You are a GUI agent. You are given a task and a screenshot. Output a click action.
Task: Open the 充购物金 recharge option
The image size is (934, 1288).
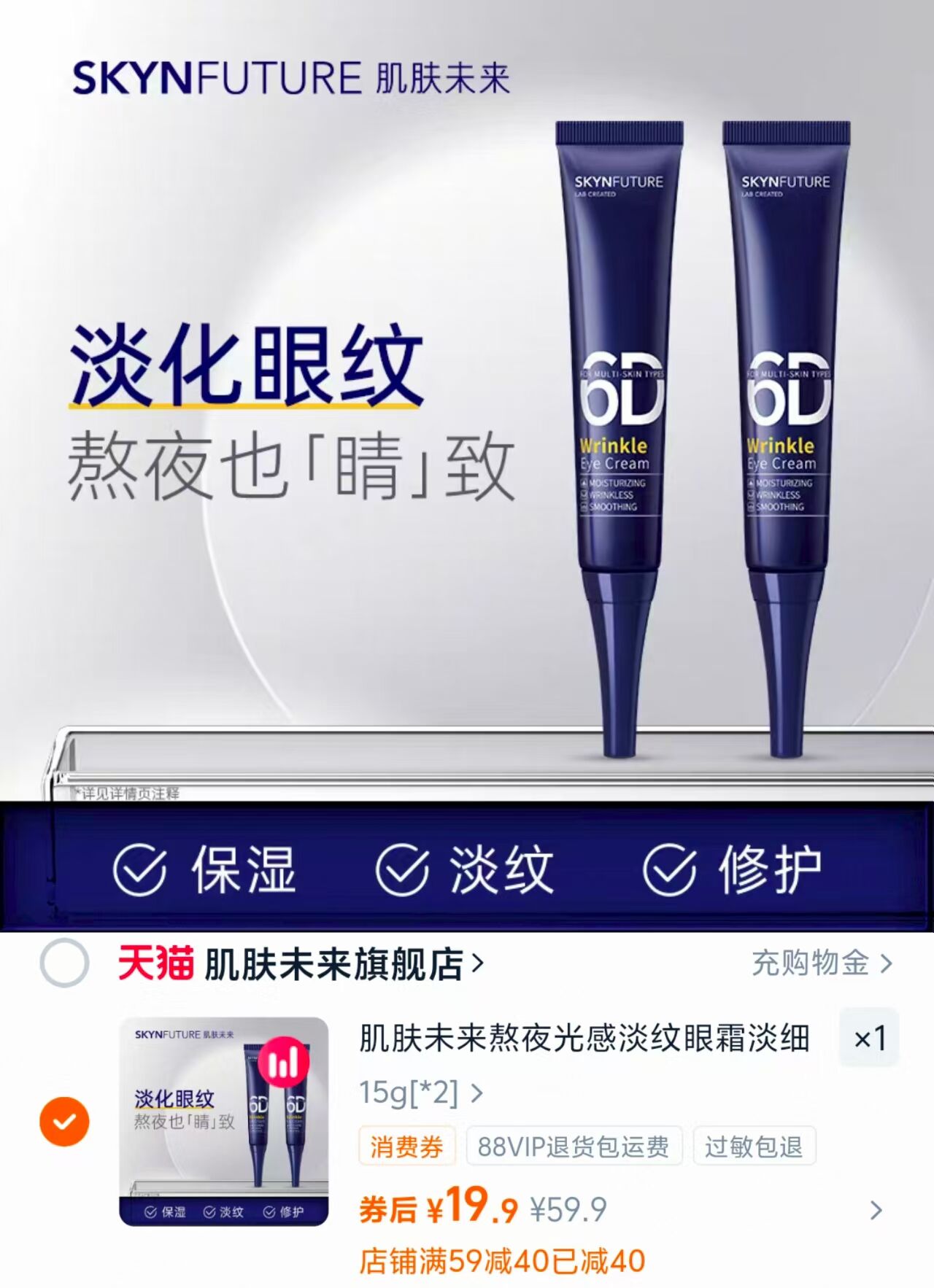coord(810,962)
